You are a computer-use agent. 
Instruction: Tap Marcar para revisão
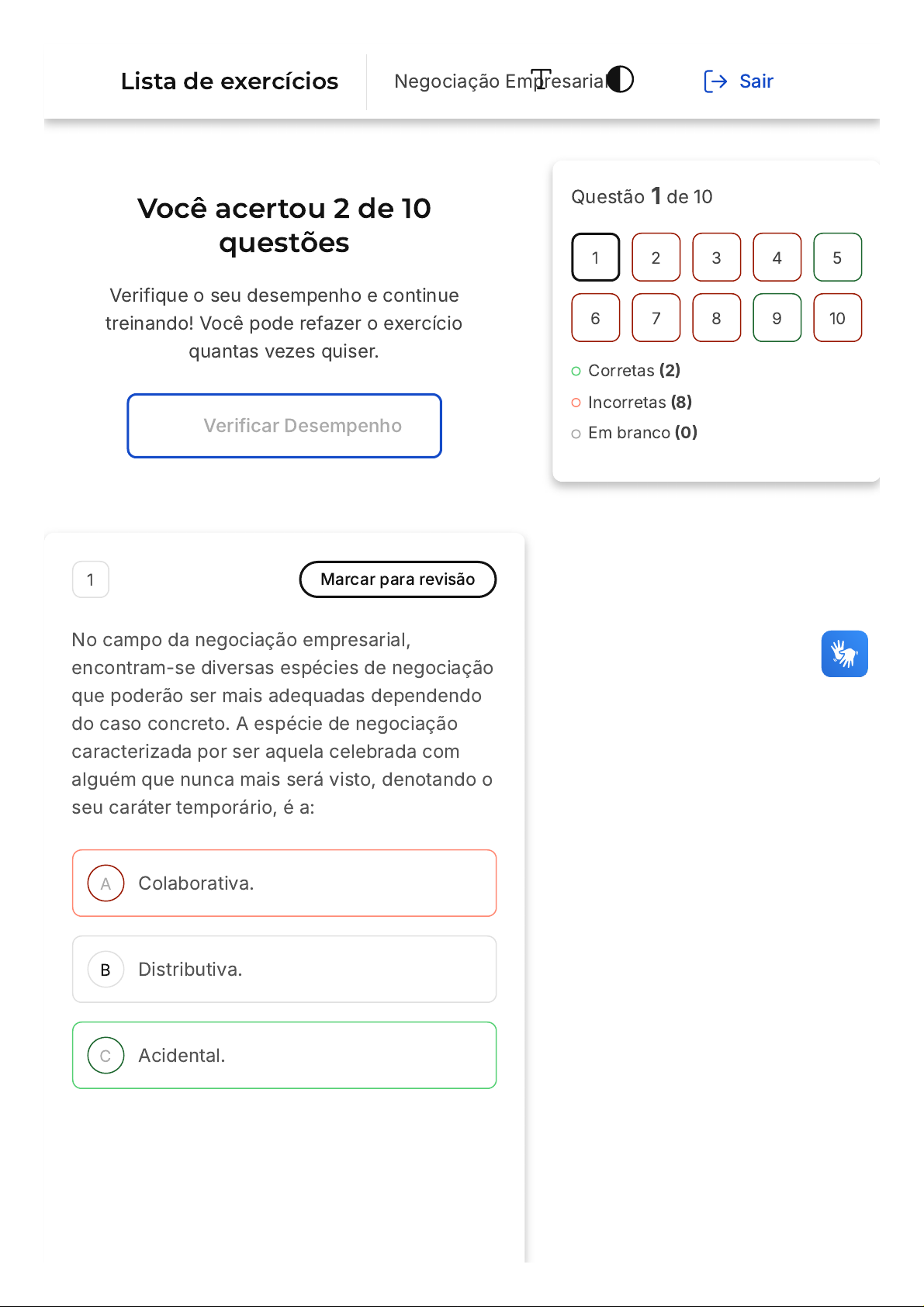pos(397,579)
